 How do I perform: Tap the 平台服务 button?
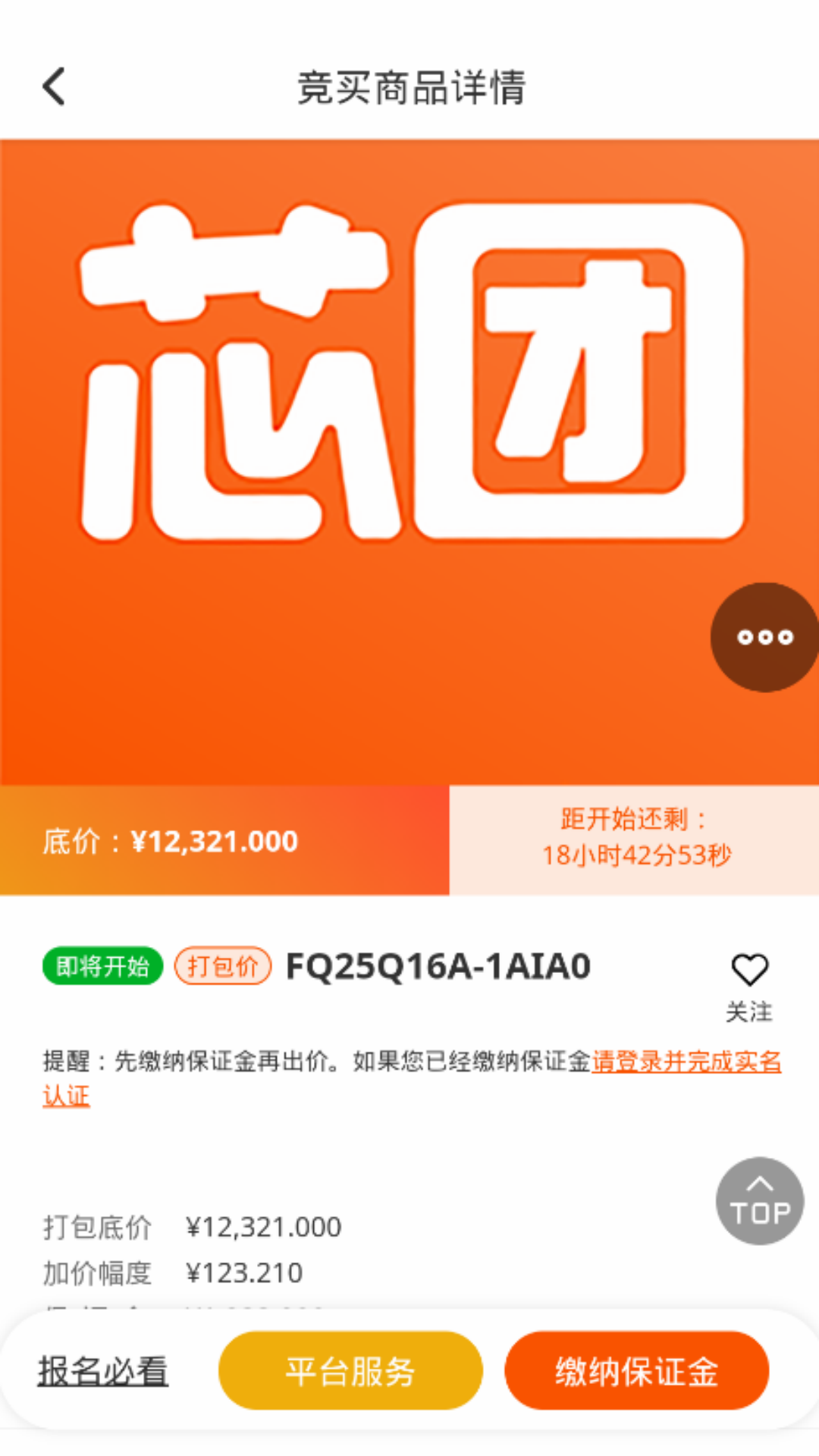[350, 1371]
